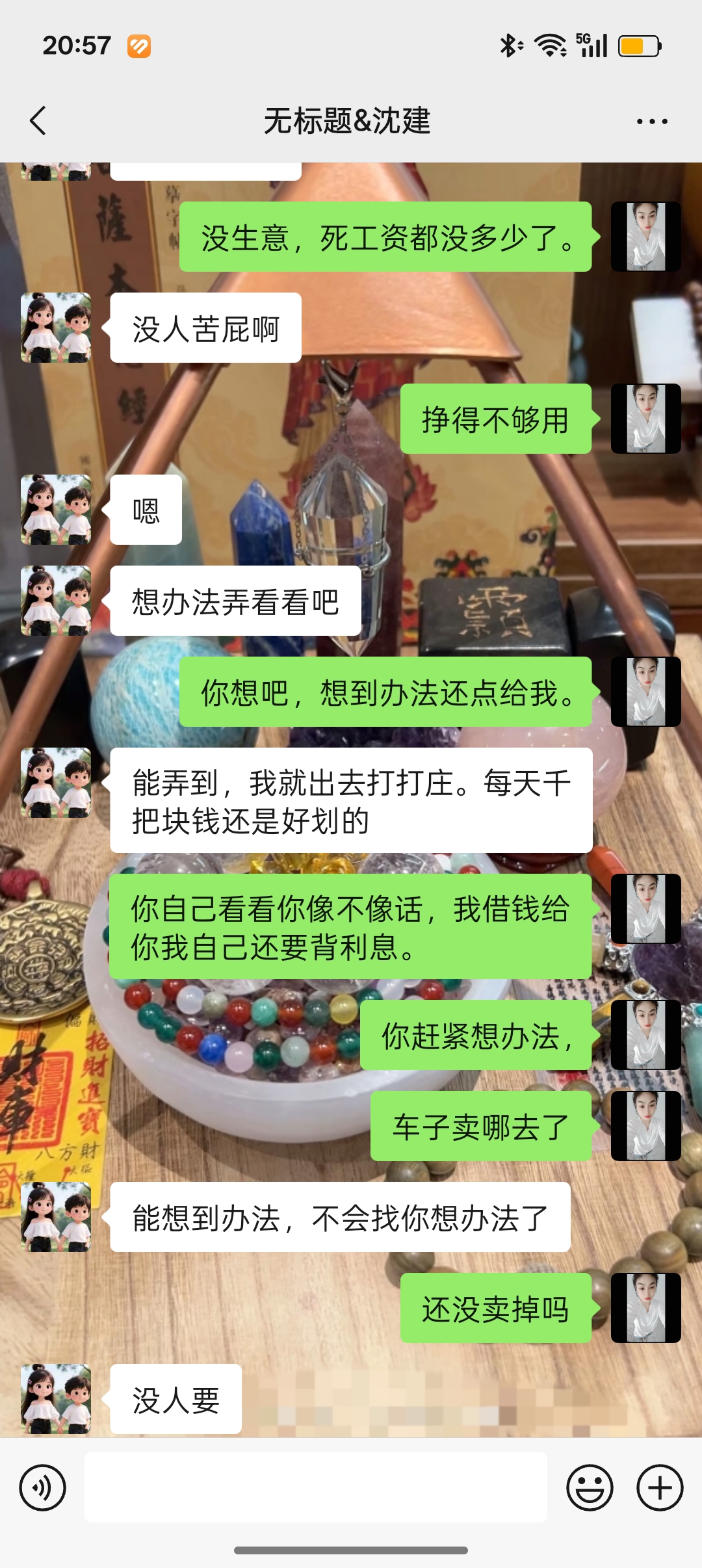The width and height of the screenshot is (702, 1568).
Task: Tap my avatar beside "还没卖掉吗"
Action: (645, 1308)
